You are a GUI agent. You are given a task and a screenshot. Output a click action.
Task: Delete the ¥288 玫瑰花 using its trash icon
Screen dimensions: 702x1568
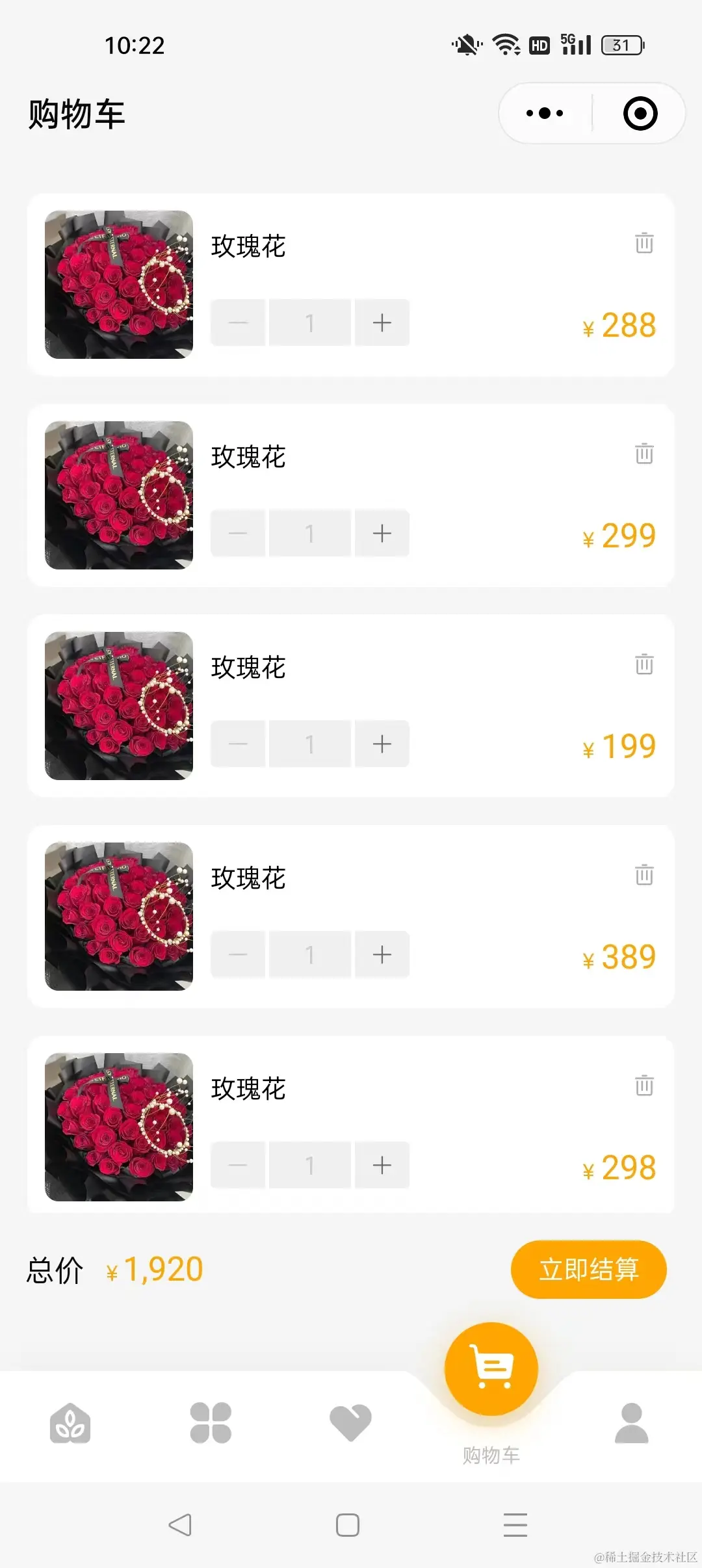644,244
